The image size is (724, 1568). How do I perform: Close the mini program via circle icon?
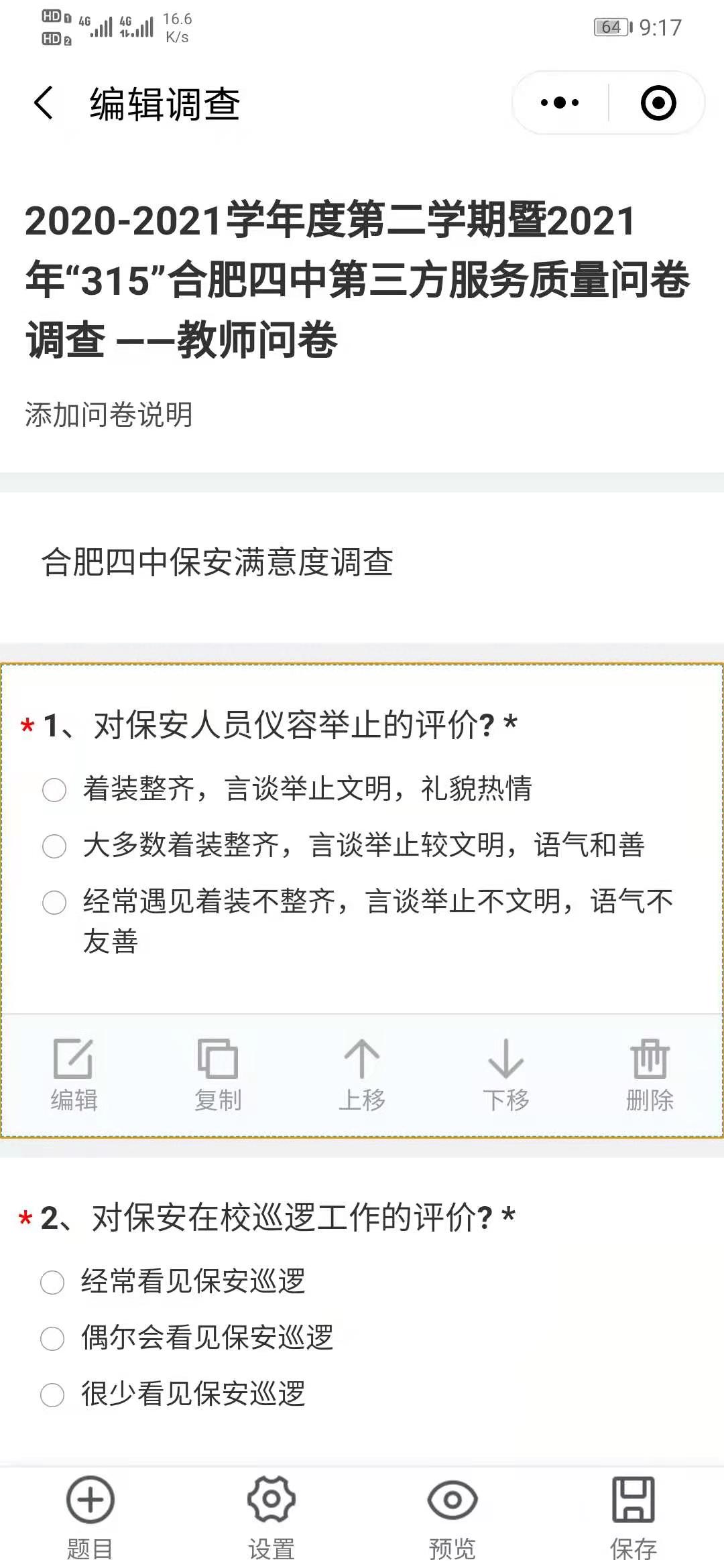(658, 103)
